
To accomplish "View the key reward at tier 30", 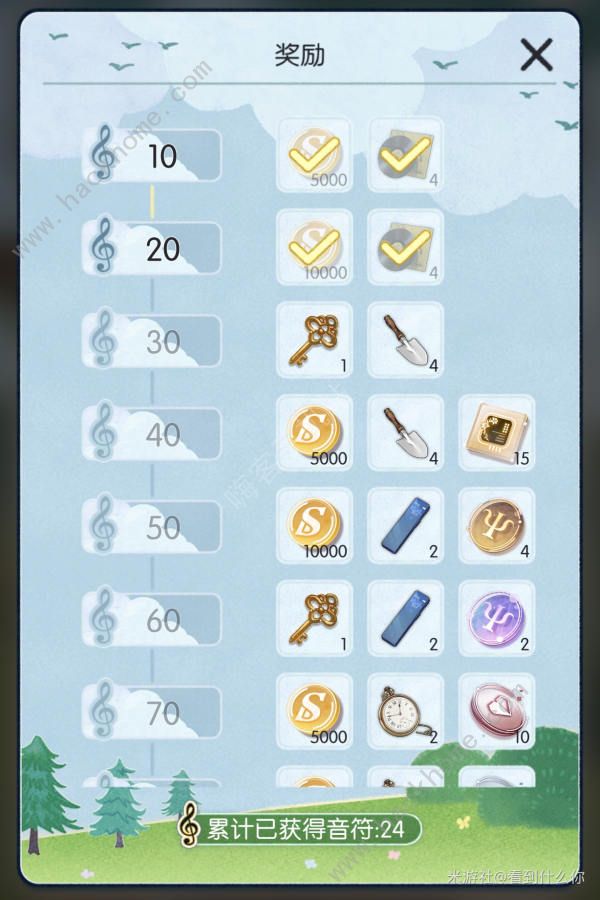I will [314, 340].
